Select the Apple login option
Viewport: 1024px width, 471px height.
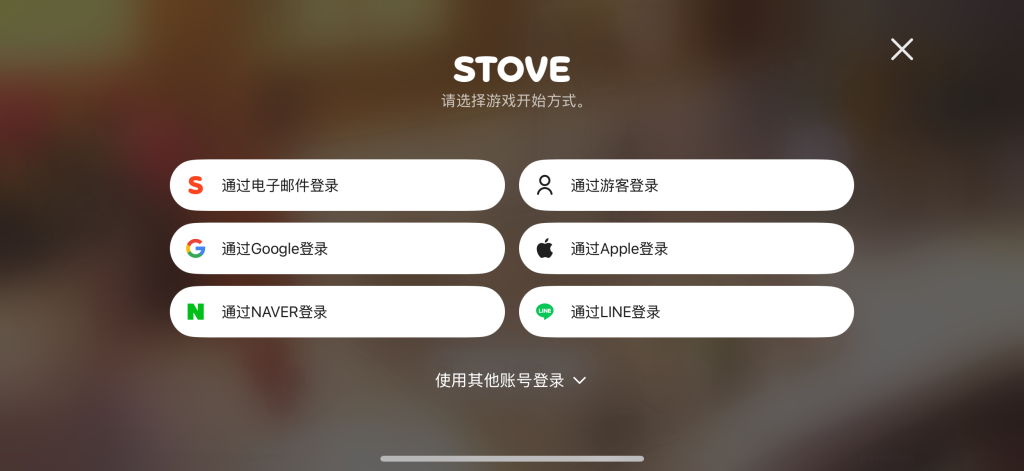[686, 248]
